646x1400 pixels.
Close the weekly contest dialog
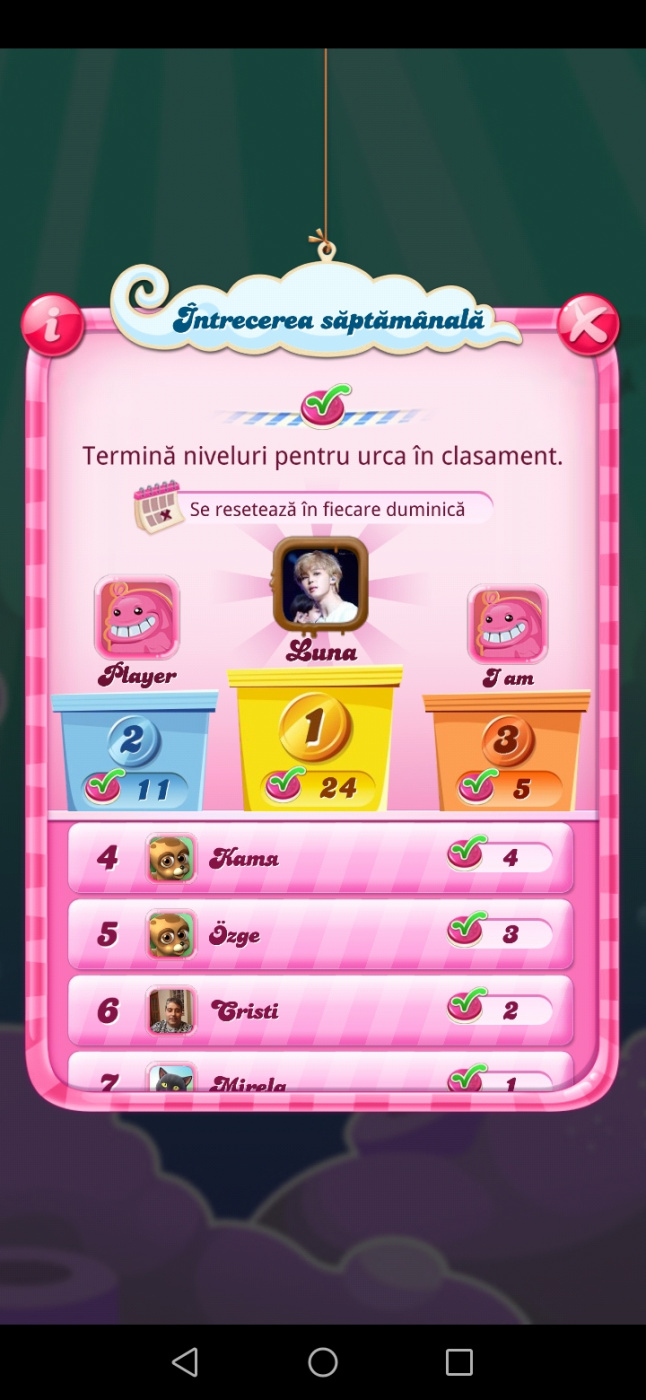point(588,325)
